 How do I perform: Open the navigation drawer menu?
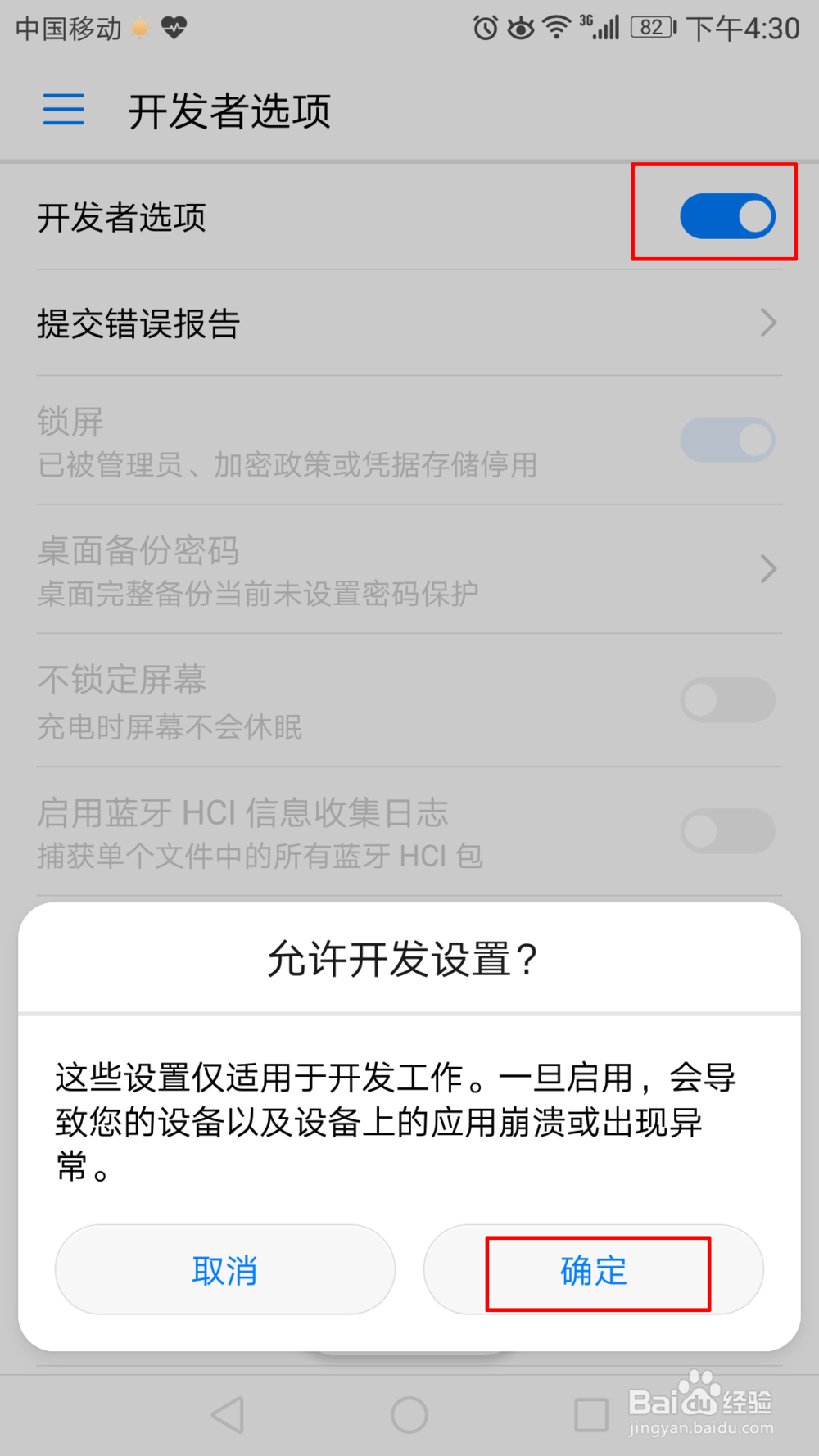[63, 110]
